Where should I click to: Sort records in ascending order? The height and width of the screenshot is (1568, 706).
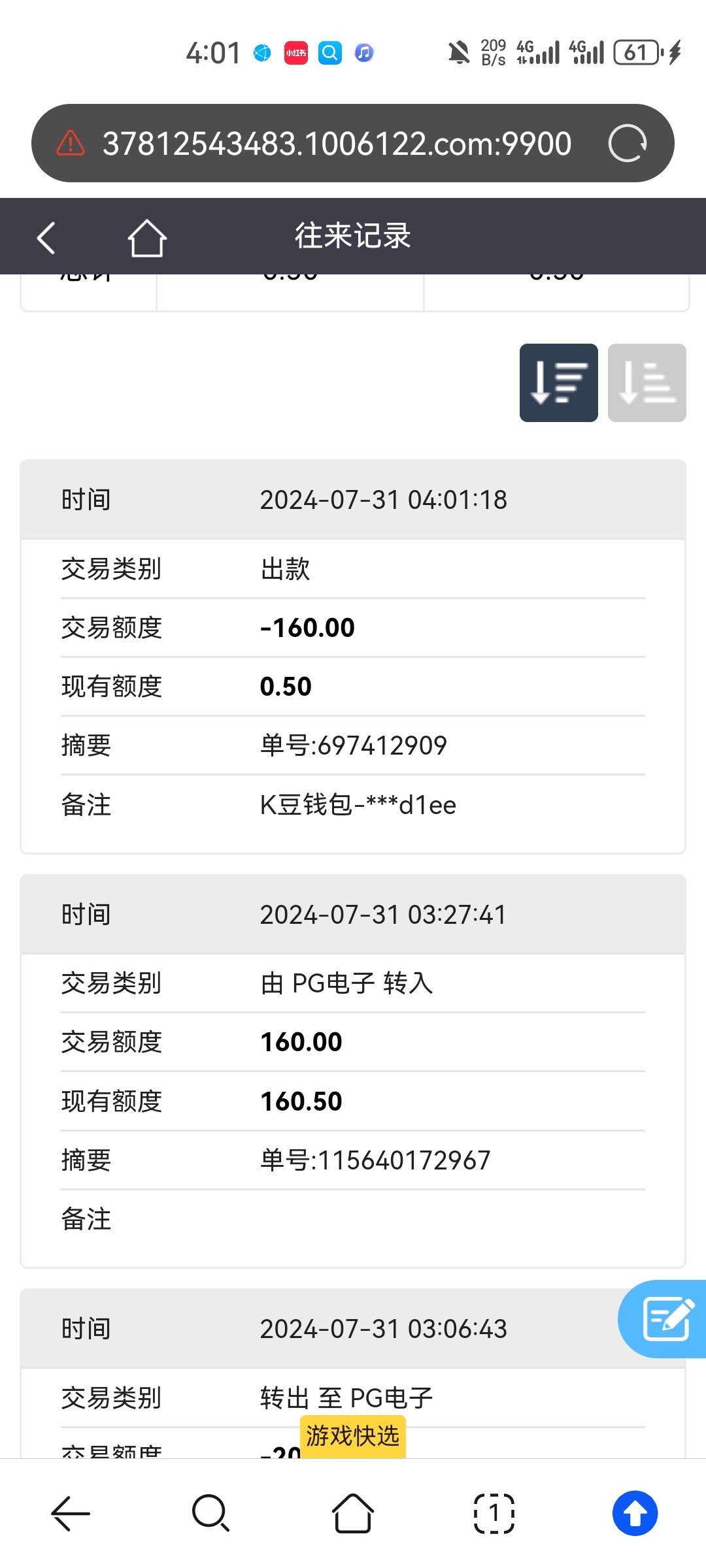click(x=647, y=383)
